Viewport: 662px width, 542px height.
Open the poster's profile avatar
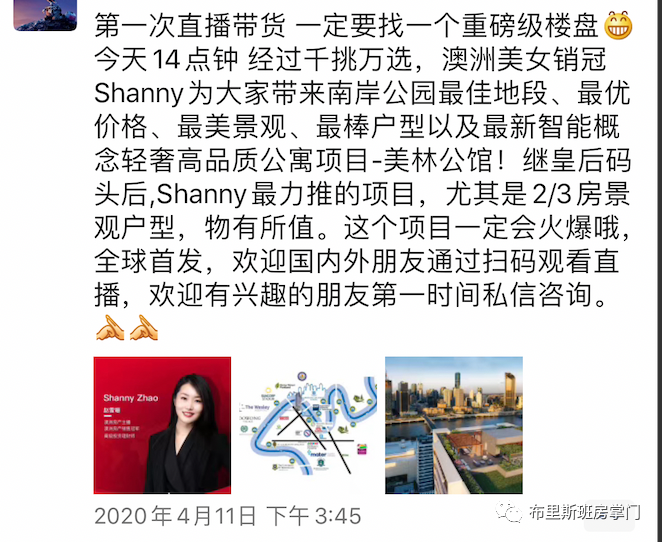[x=44, y=14]
